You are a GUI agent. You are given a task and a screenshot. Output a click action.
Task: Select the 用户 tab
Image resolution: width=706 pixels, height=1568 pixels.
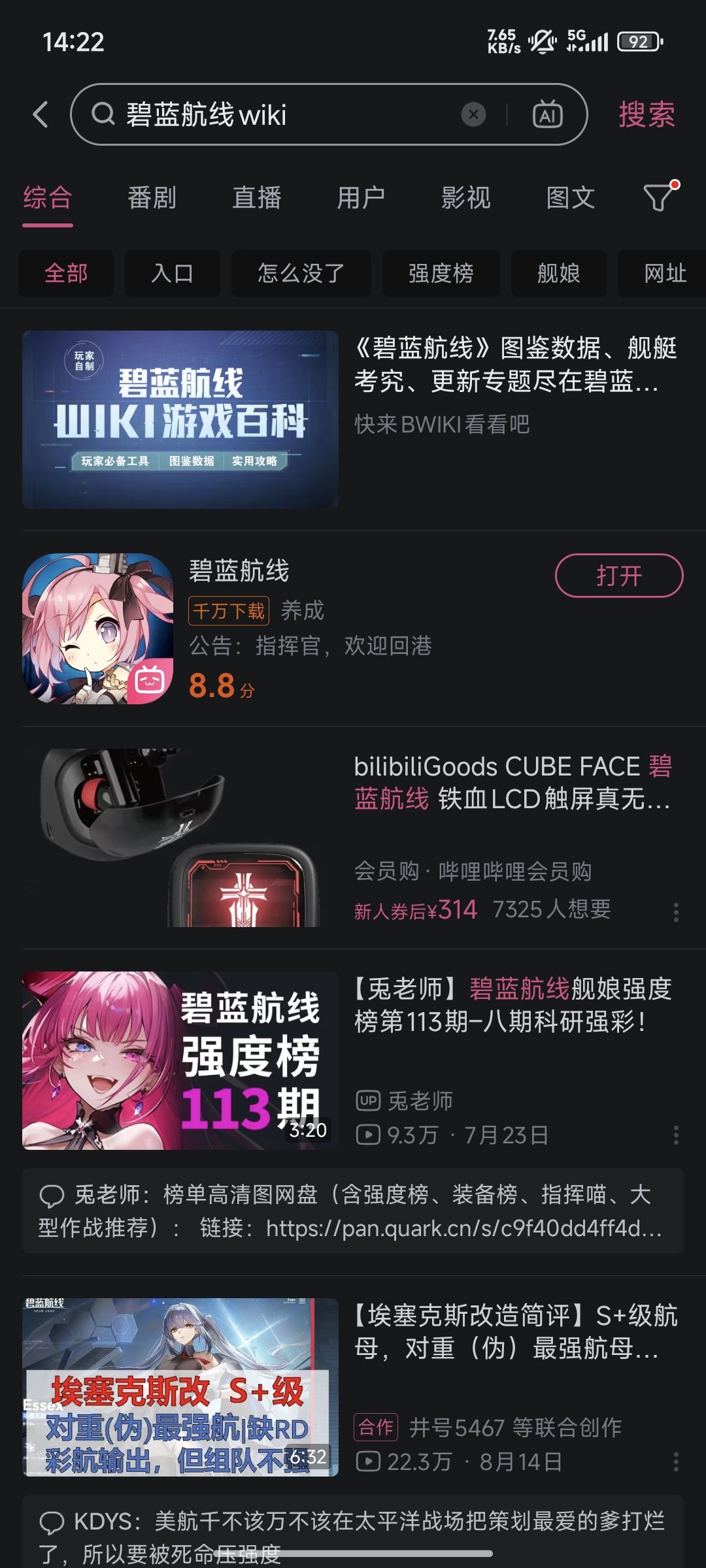[x=361, y=198]
